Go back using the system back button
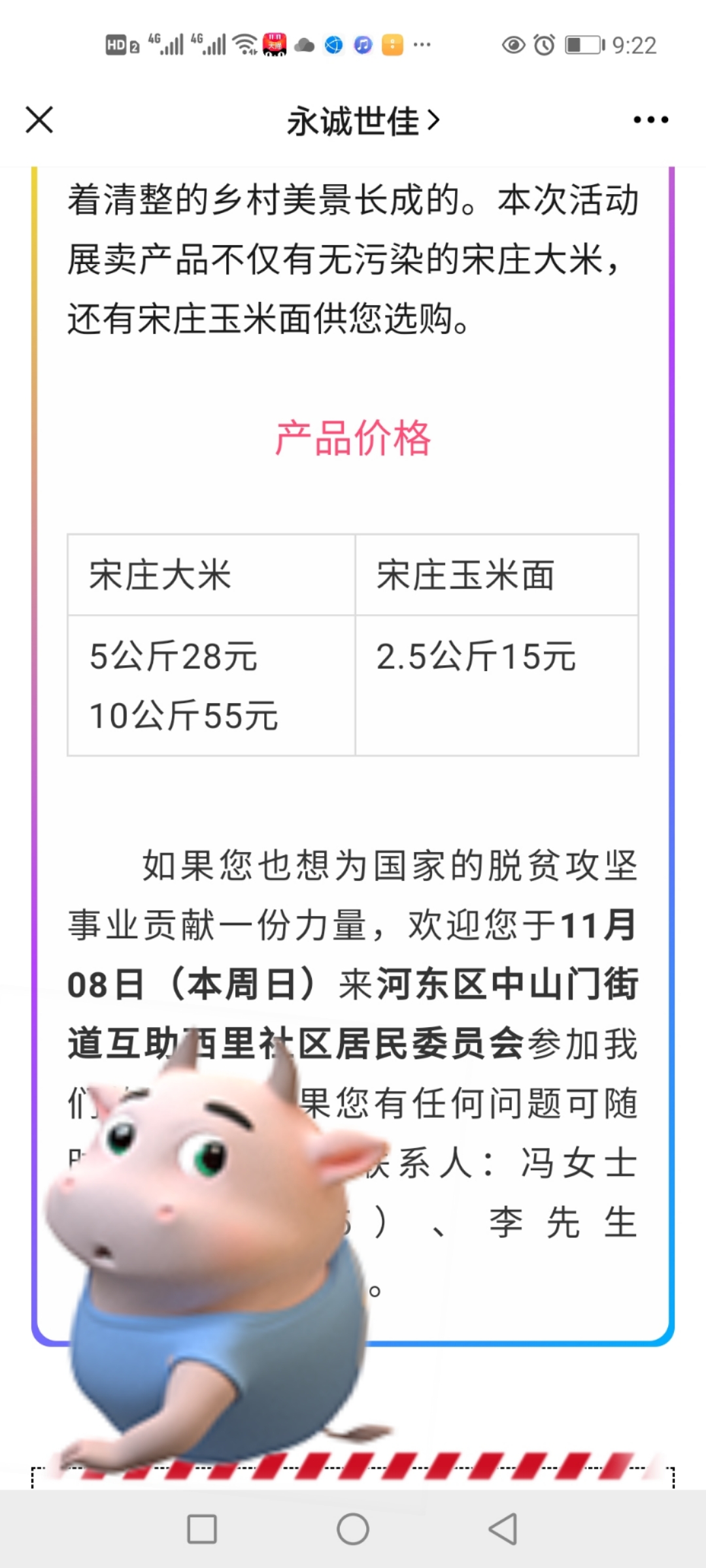 503,1529
